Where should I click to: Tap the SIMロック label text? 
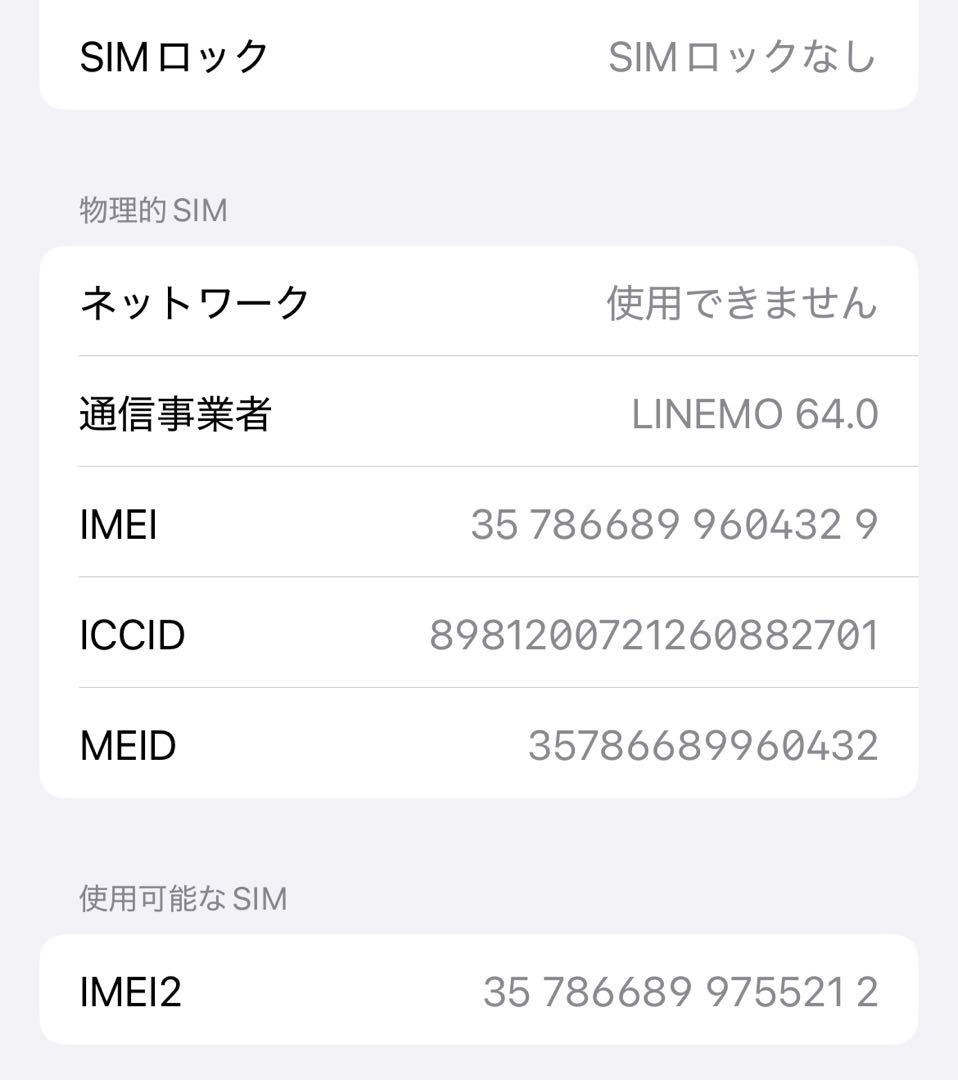tap(170, 57)
